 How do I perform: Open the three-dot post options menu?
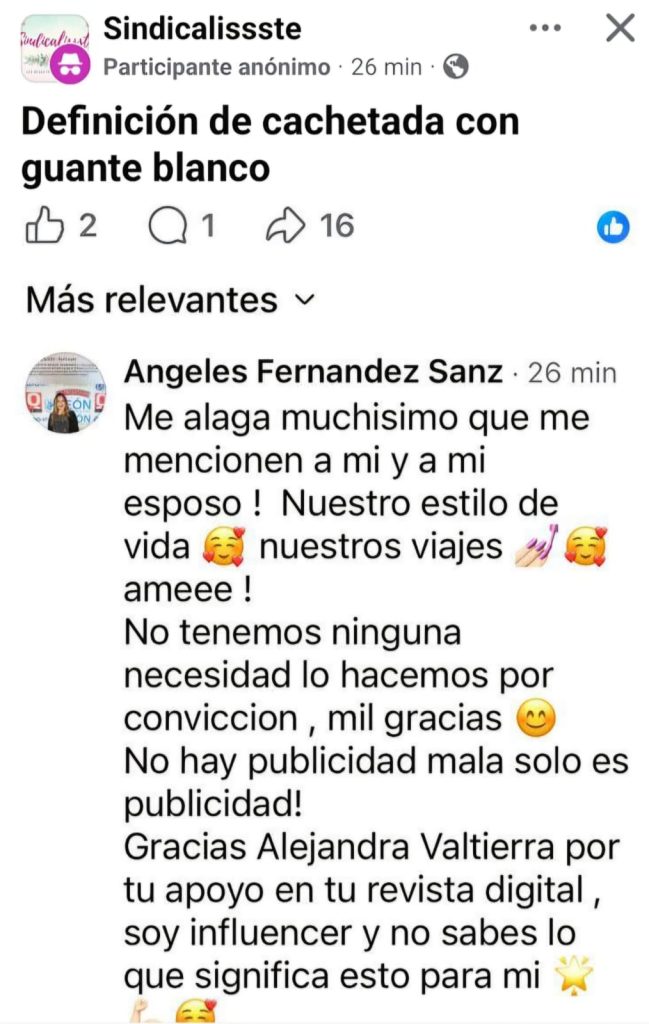click(545, 28)
